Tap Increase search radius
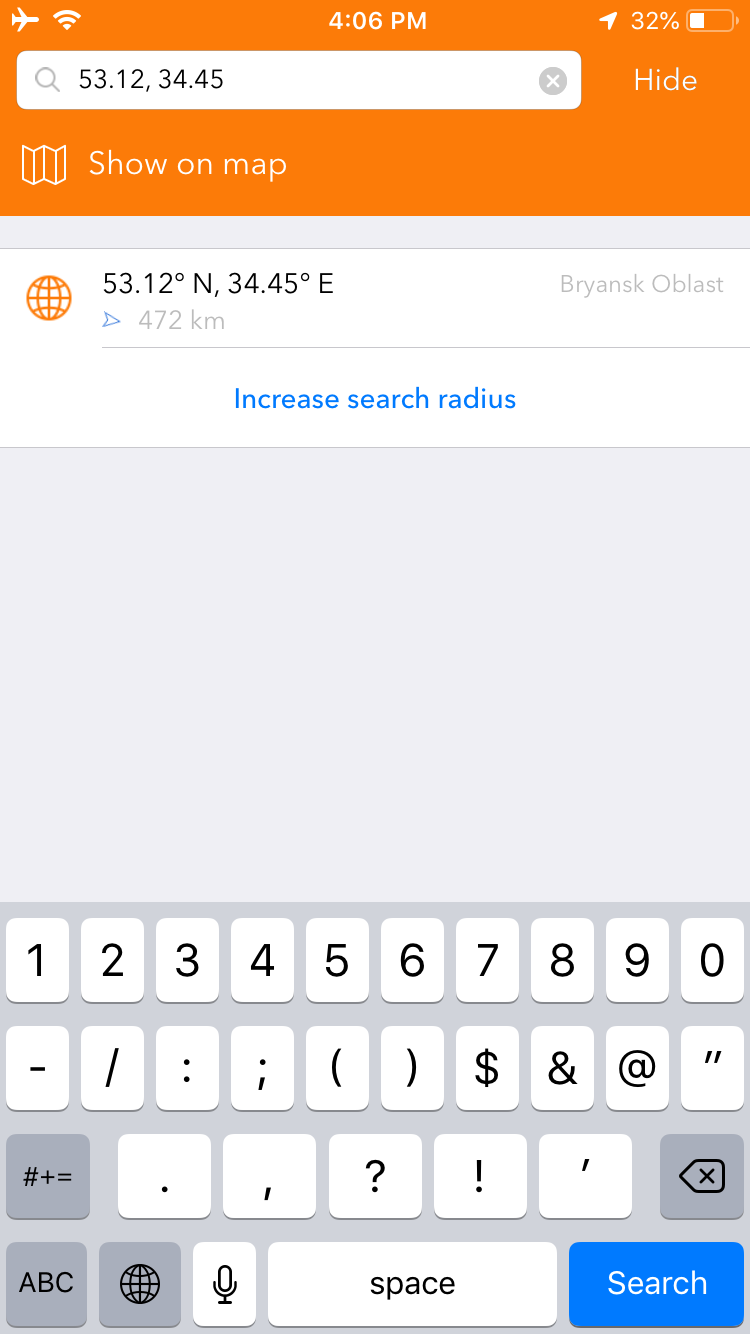The image size is (750, 1334). click(375, 399)
